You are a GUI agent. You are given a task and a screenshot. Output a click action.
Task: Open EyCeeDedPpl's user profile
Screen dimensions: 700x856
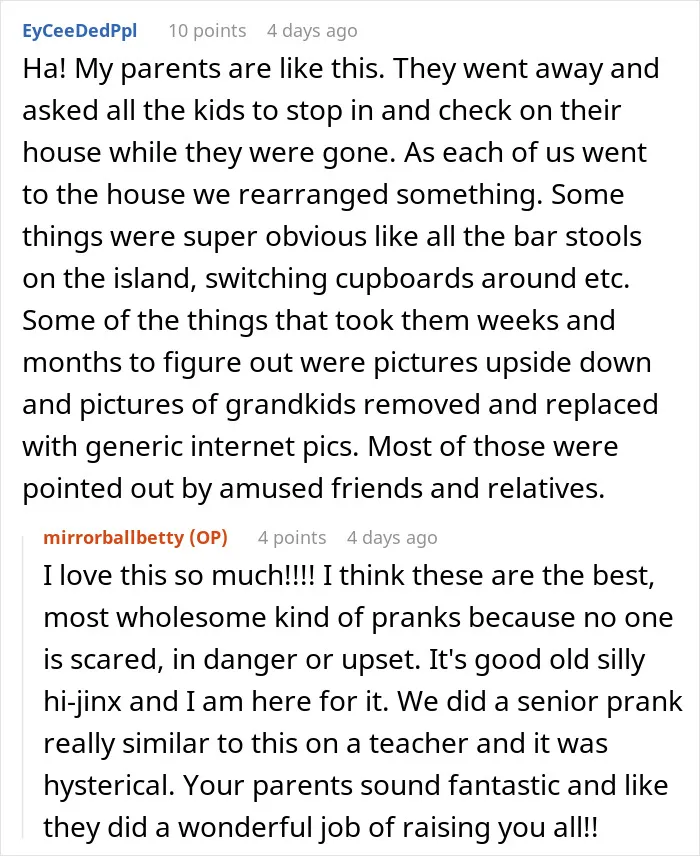coord(80,31)
